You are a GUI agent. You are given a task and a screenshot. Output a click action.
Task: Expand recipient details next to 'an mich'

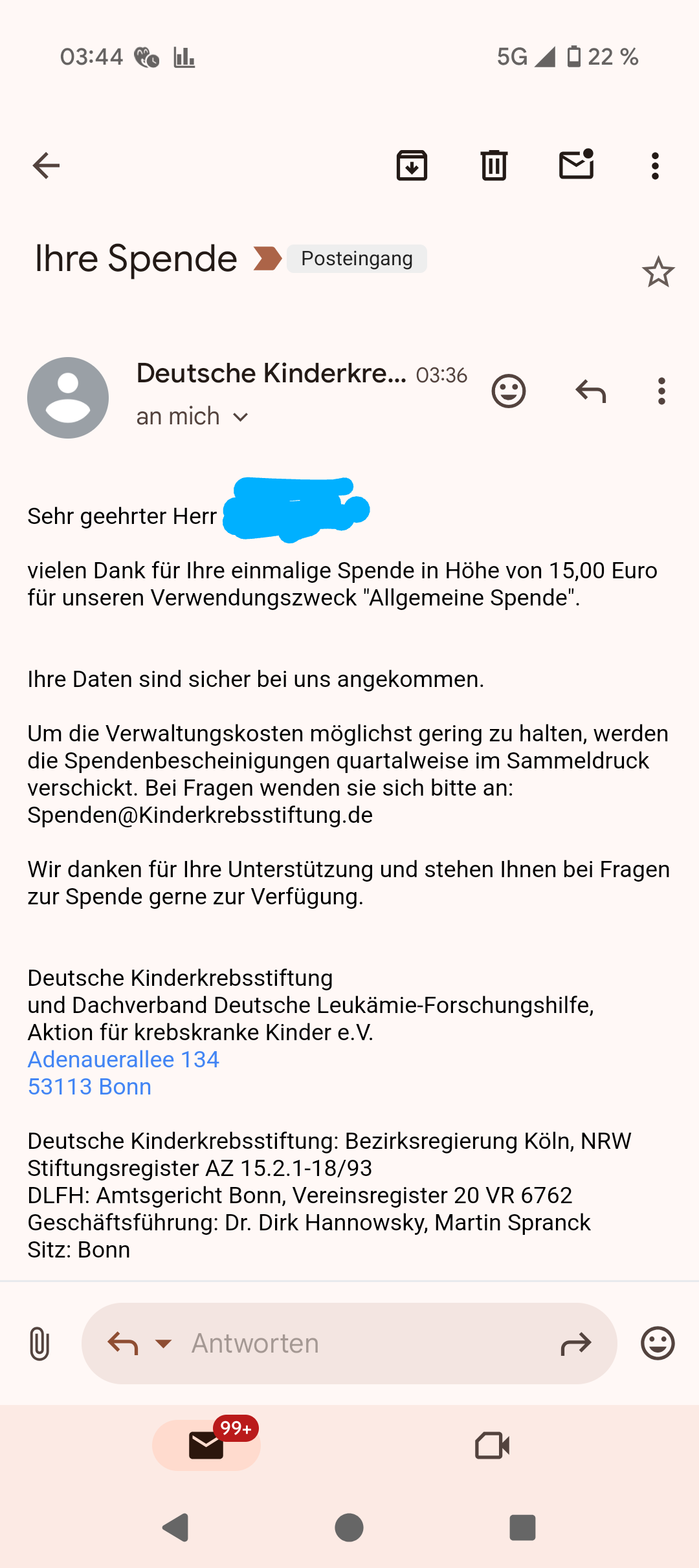coord(241,417)
